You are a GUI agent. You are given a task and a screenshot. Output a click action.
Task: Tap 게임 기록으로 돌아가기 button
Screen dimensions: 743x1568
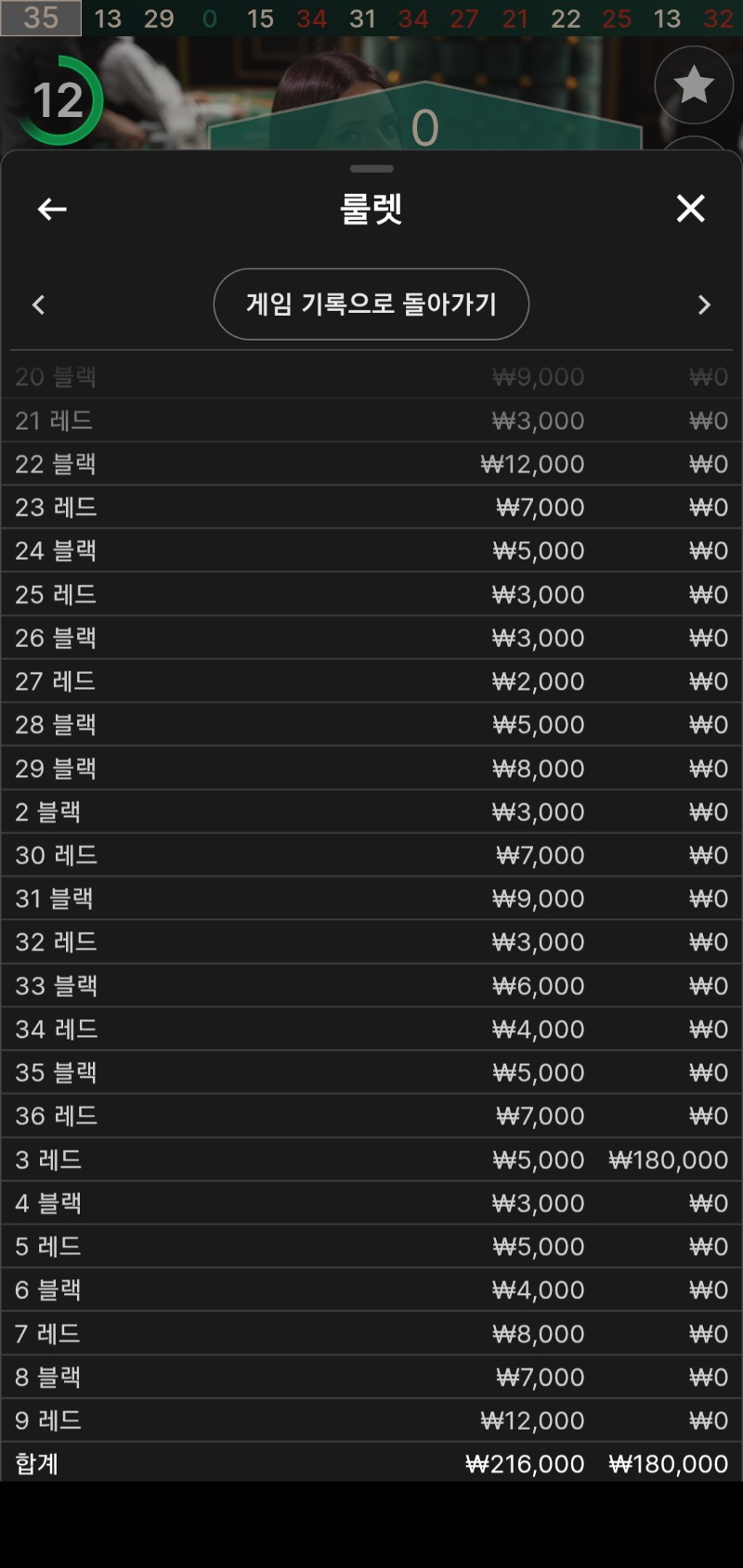(371, 305)
